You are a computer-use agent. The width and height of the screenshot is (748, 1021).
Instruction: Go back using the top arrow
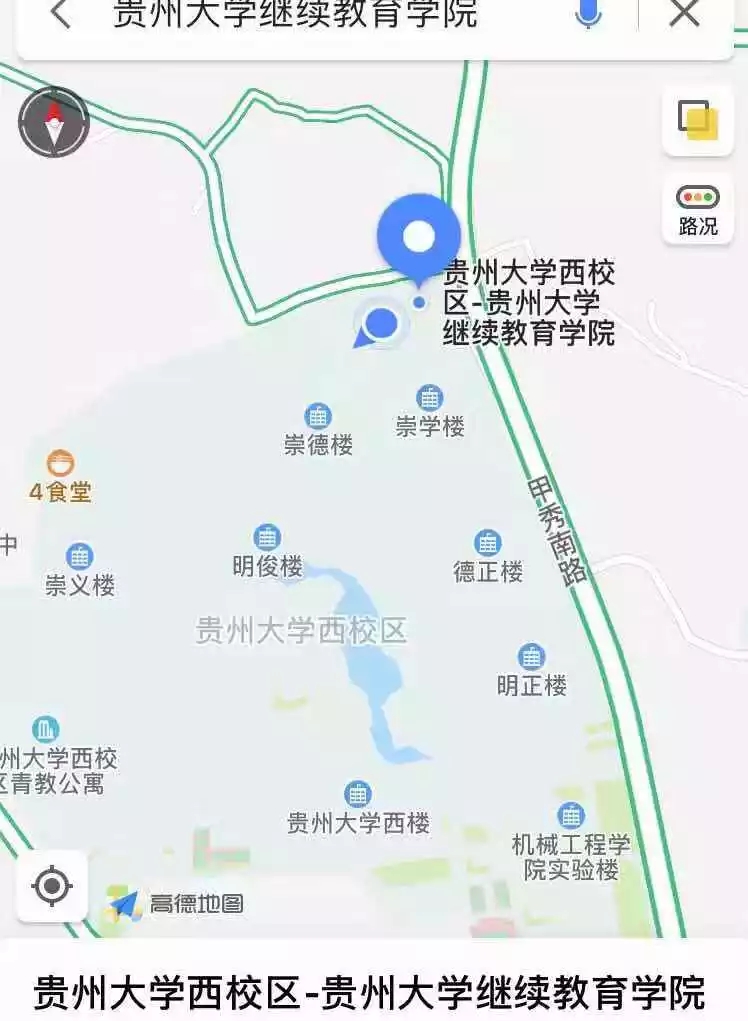coord(62,14)
